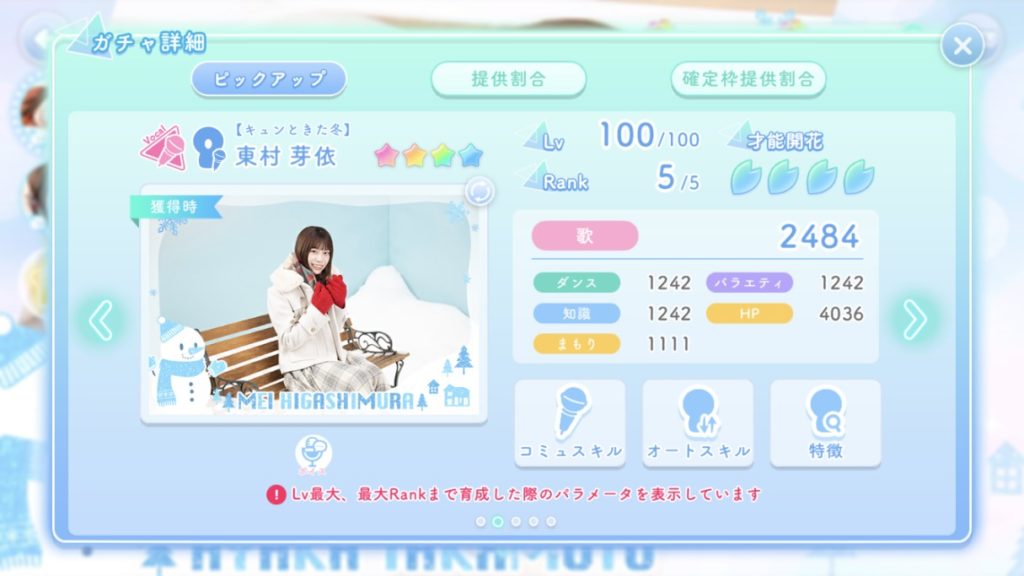
Task: Close the ガチャ詳細 dialog
Action: click(x=962, y=46)
